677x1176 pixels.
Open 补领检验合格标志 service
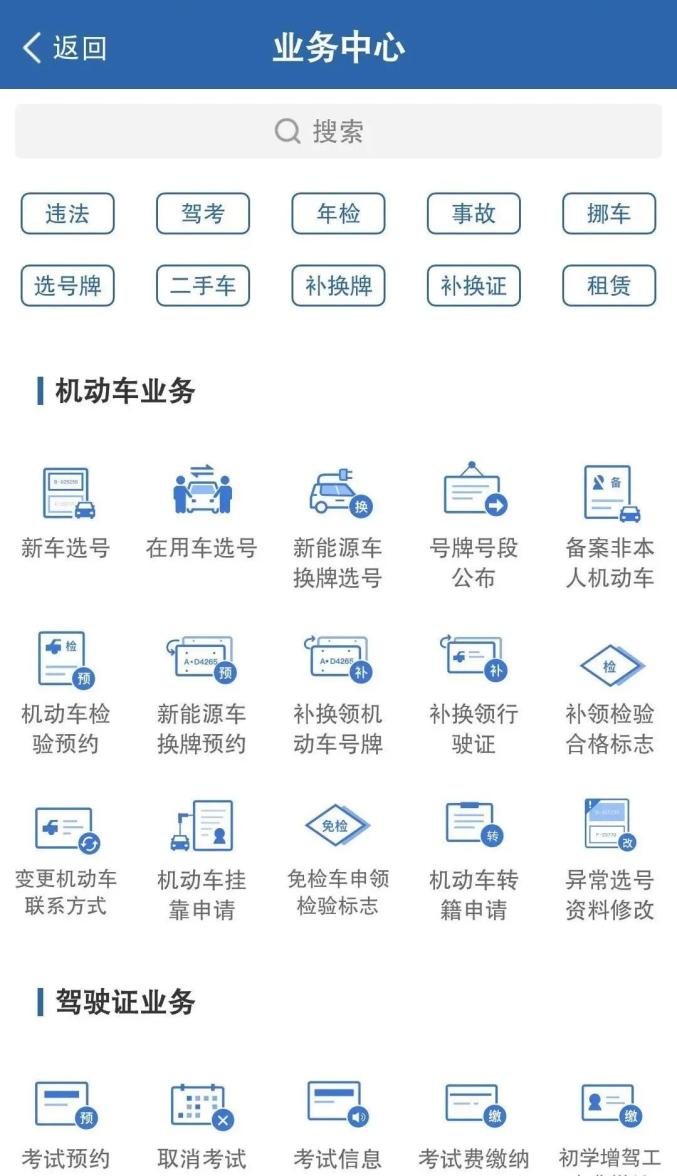pyautogui.click(x=609, y=692)
